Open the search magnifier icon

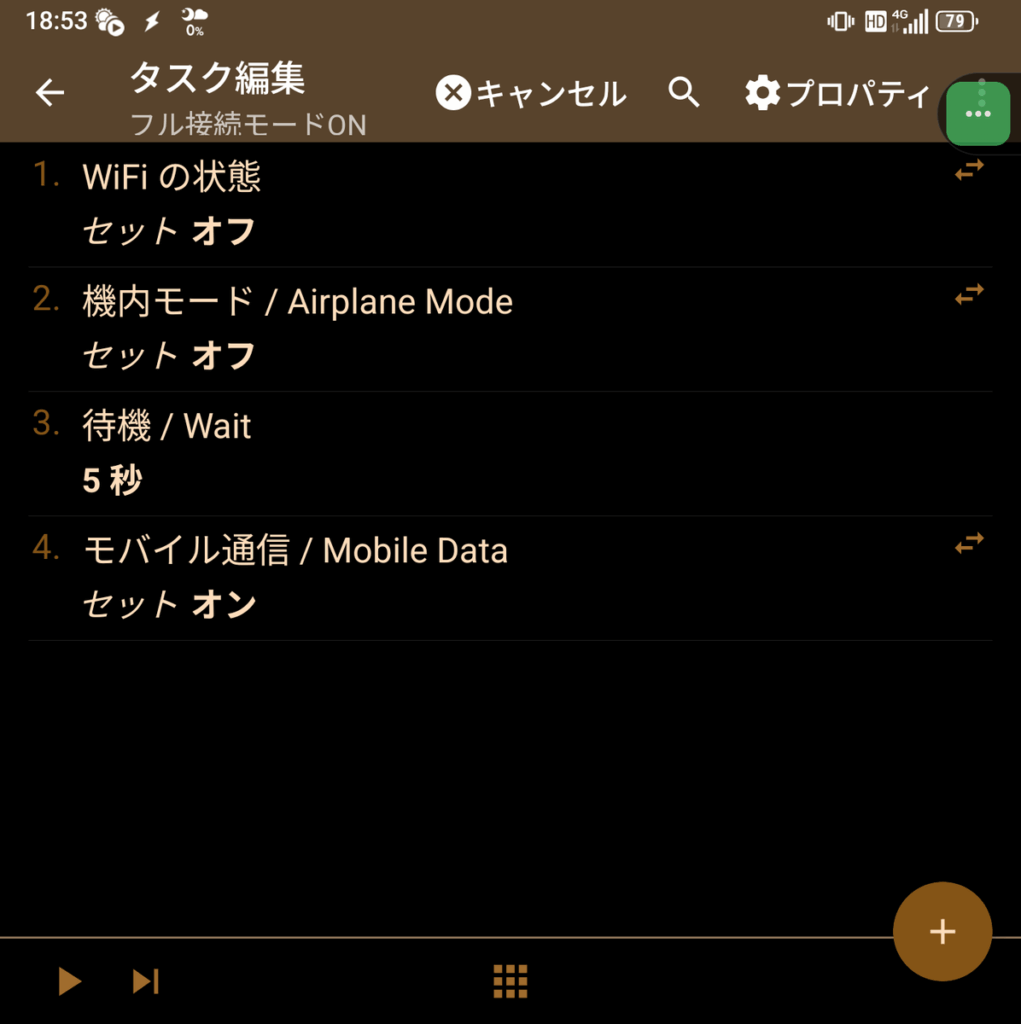684,93
